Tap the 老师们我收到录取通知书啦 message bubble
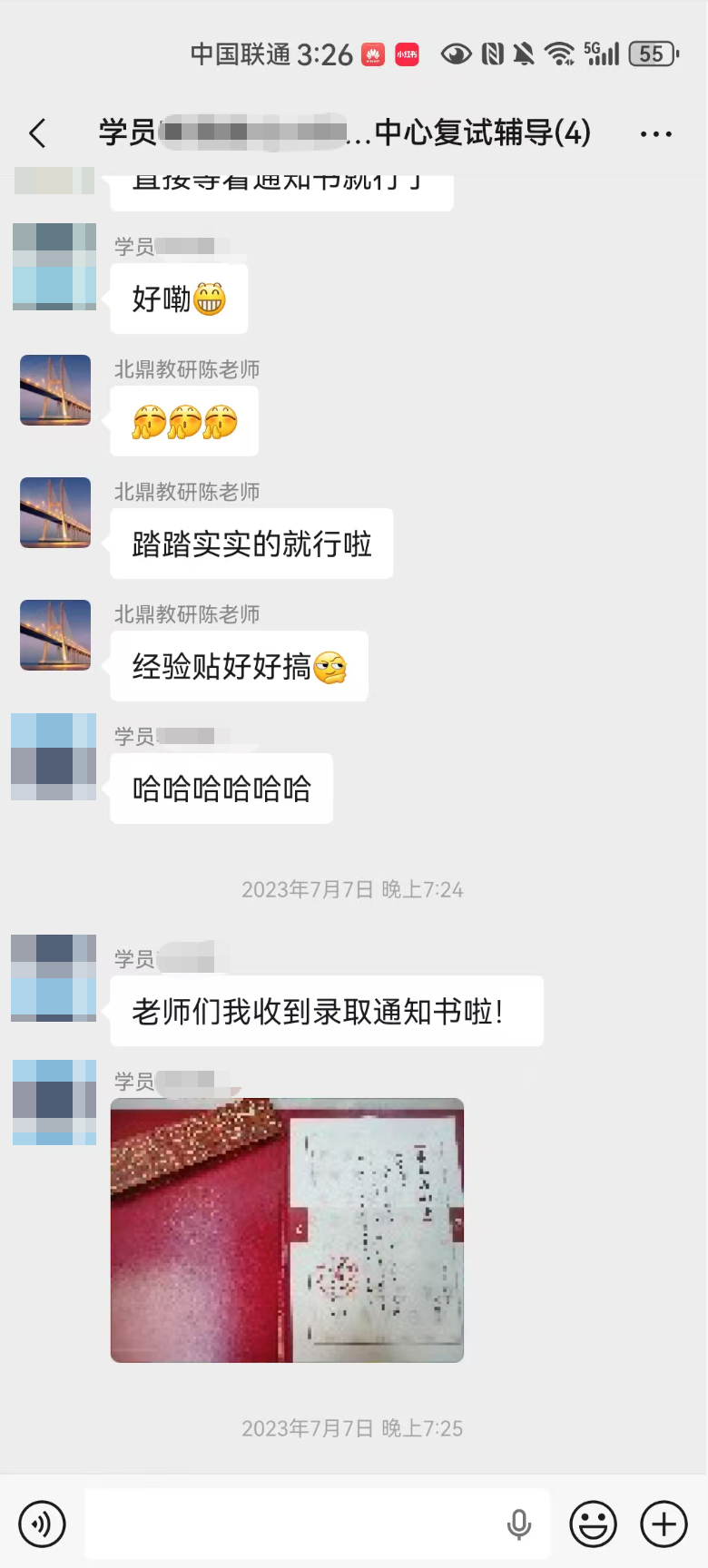 coord(325,1010)
